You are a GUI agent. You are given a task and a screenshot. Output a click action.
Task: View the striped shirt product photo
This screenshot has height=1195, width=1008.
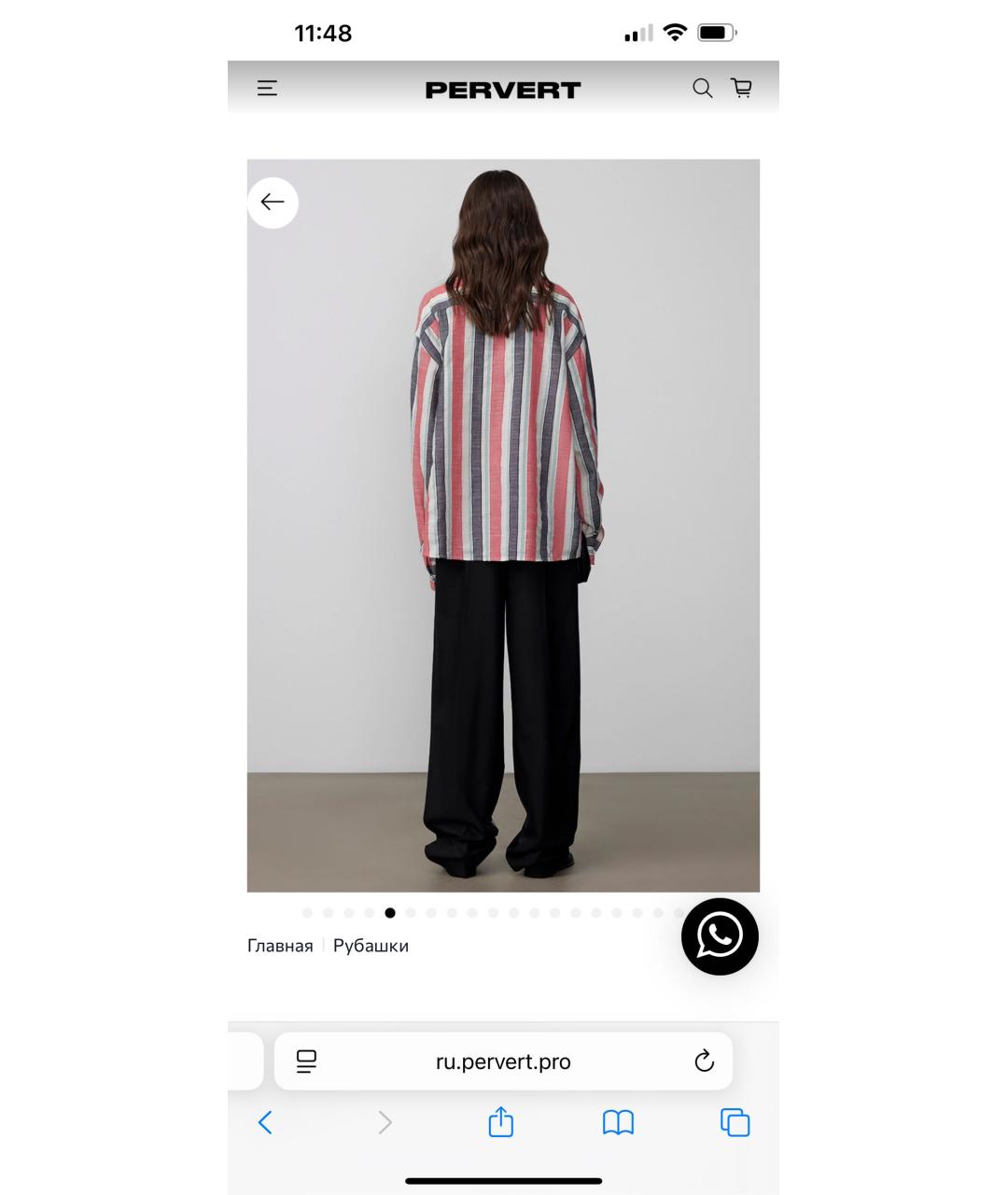pyautogui.click(x=503, y=525)
